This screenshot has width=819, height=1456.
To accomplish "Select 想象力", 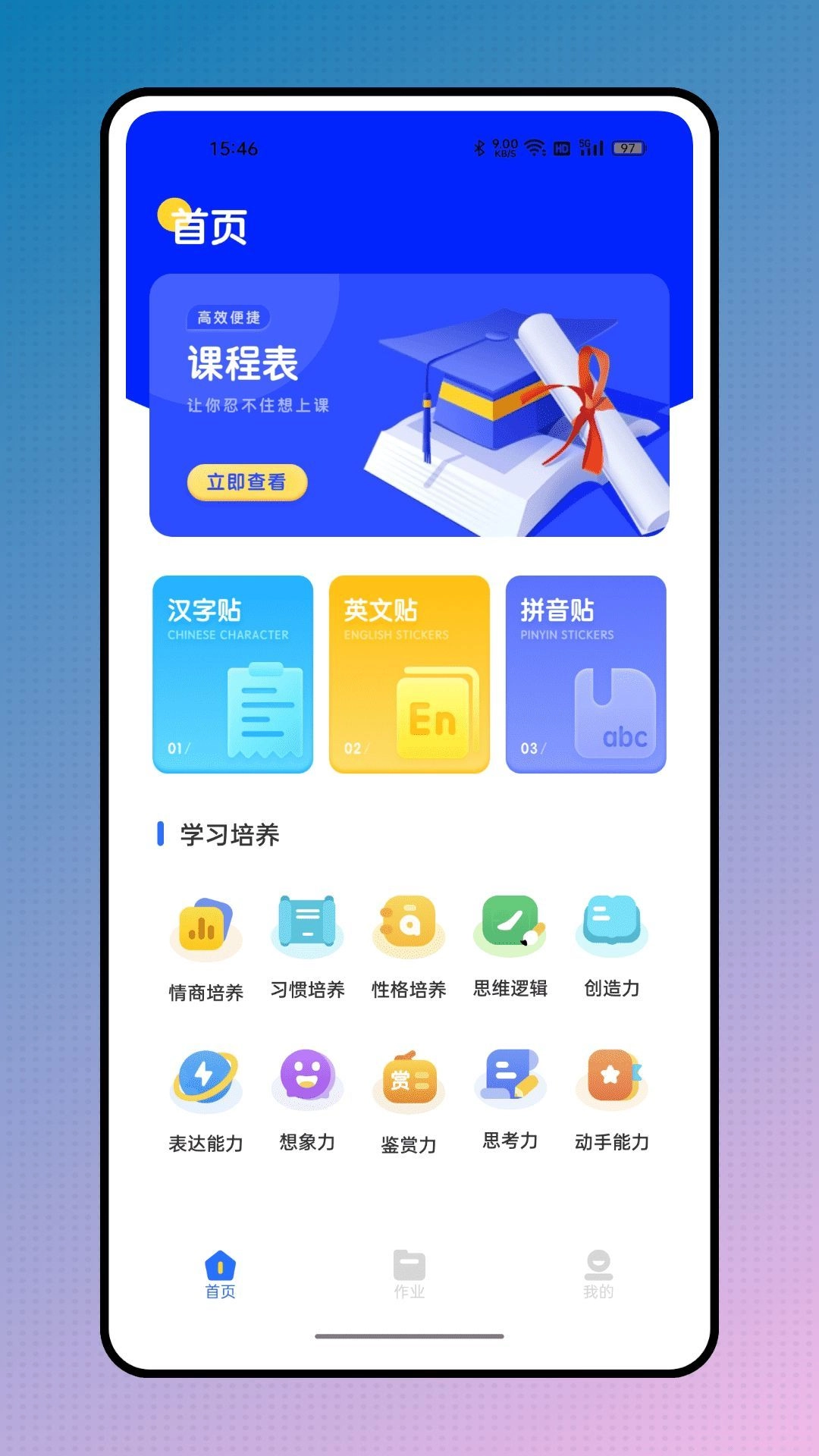I will click(307, 1099).
